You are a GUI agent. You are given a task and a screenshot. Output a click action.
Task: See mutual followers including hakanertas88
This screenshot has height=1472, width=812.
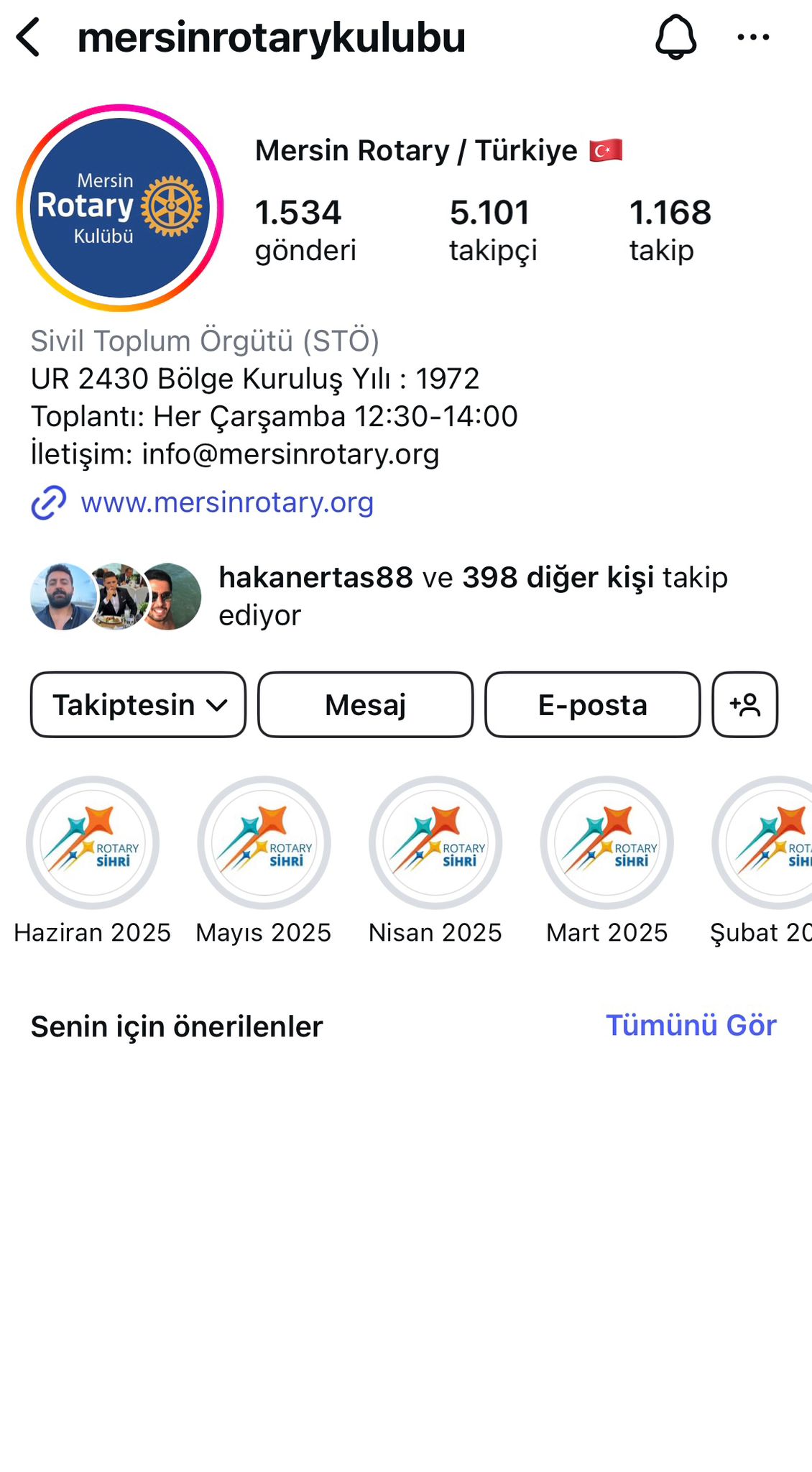[379, 596]
